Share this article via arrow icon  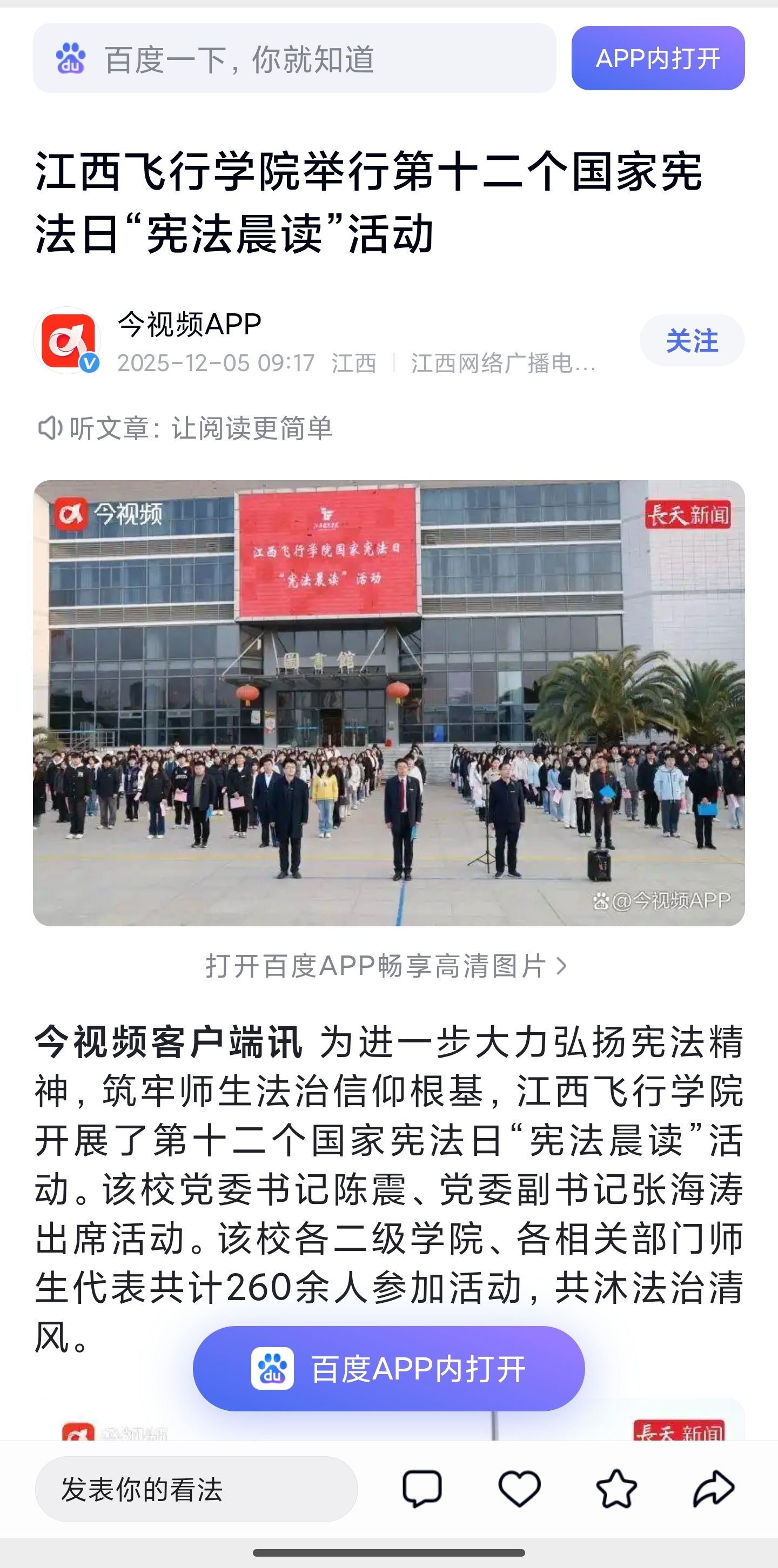pos(714,1490)
